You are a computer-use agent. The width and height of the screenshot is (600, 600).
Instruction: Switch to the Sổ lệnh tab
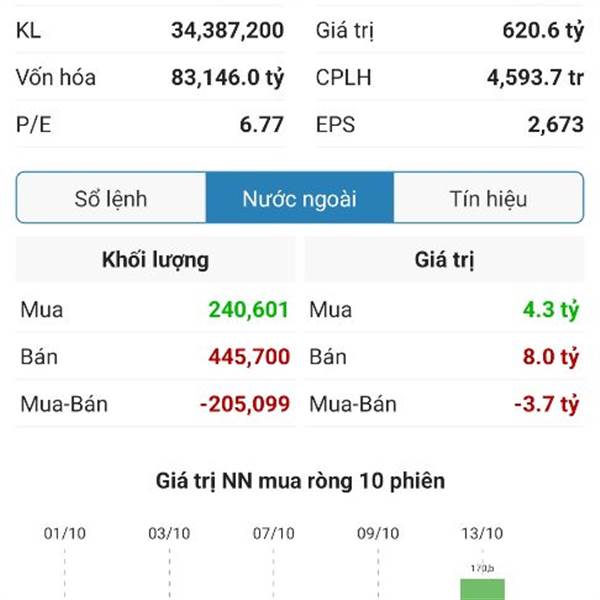[111, 198]
